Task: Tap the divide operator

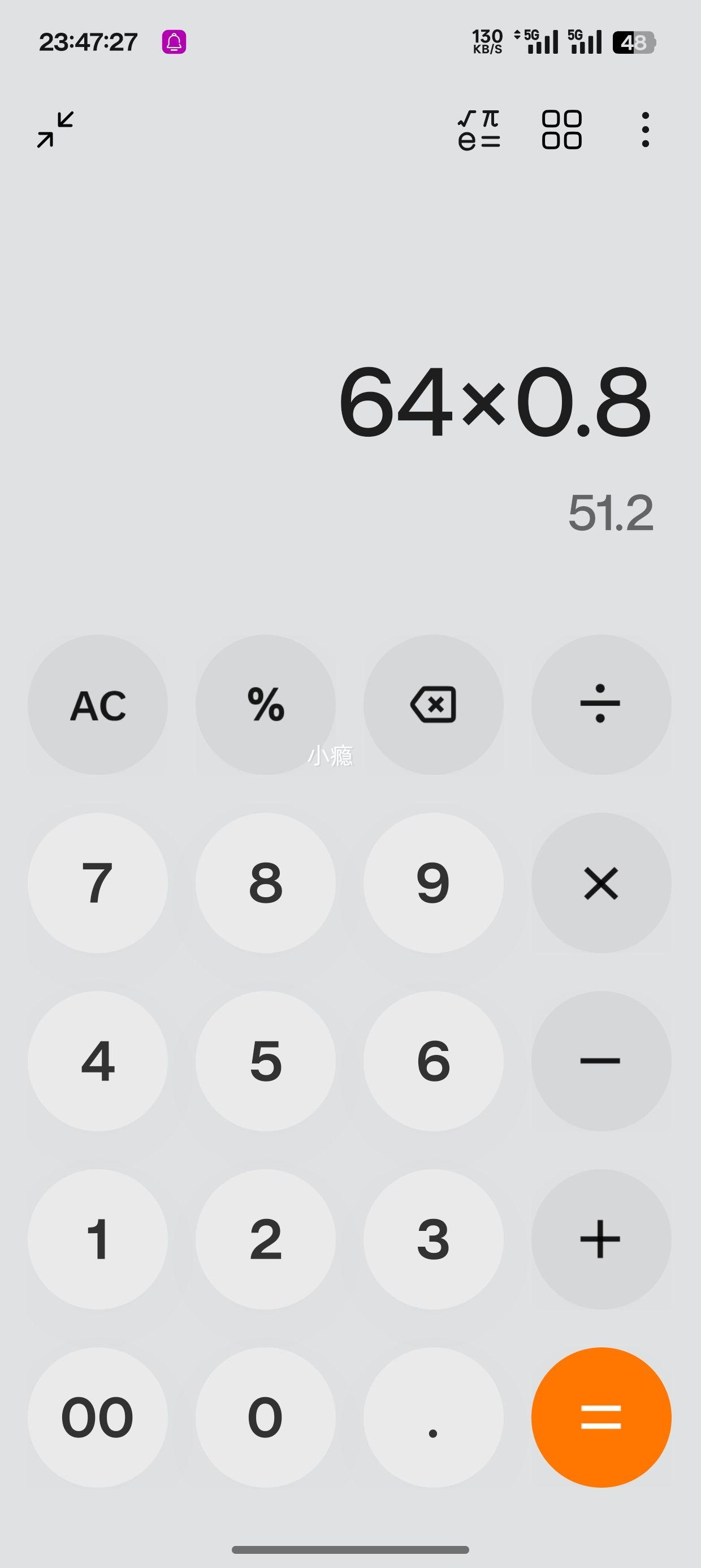Action: 601,705
